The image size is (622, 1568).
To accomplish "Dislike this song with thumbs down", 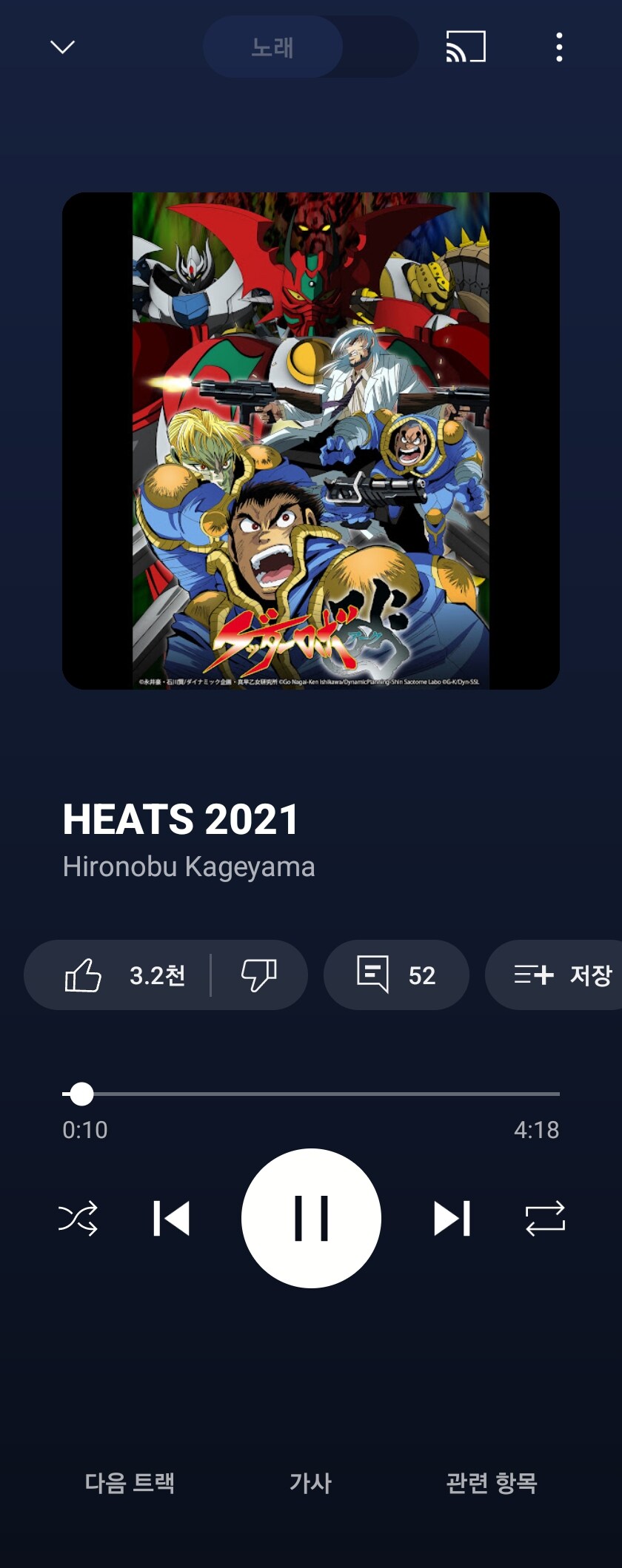I will (x=258, y=975).
